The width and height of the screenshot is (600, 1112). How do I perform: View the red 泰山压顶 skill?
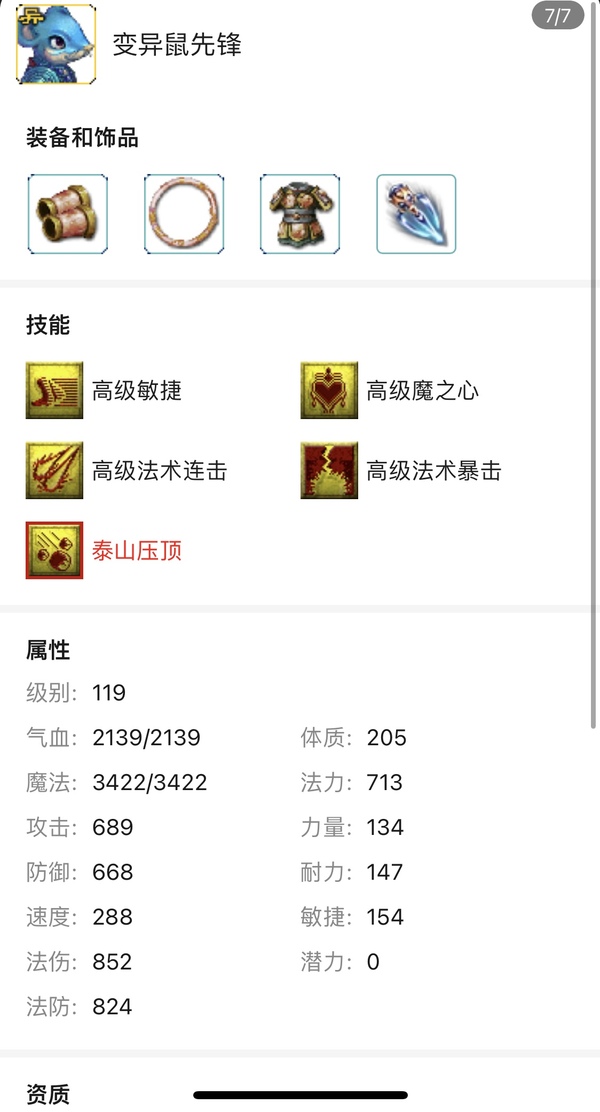click(55, 550)
